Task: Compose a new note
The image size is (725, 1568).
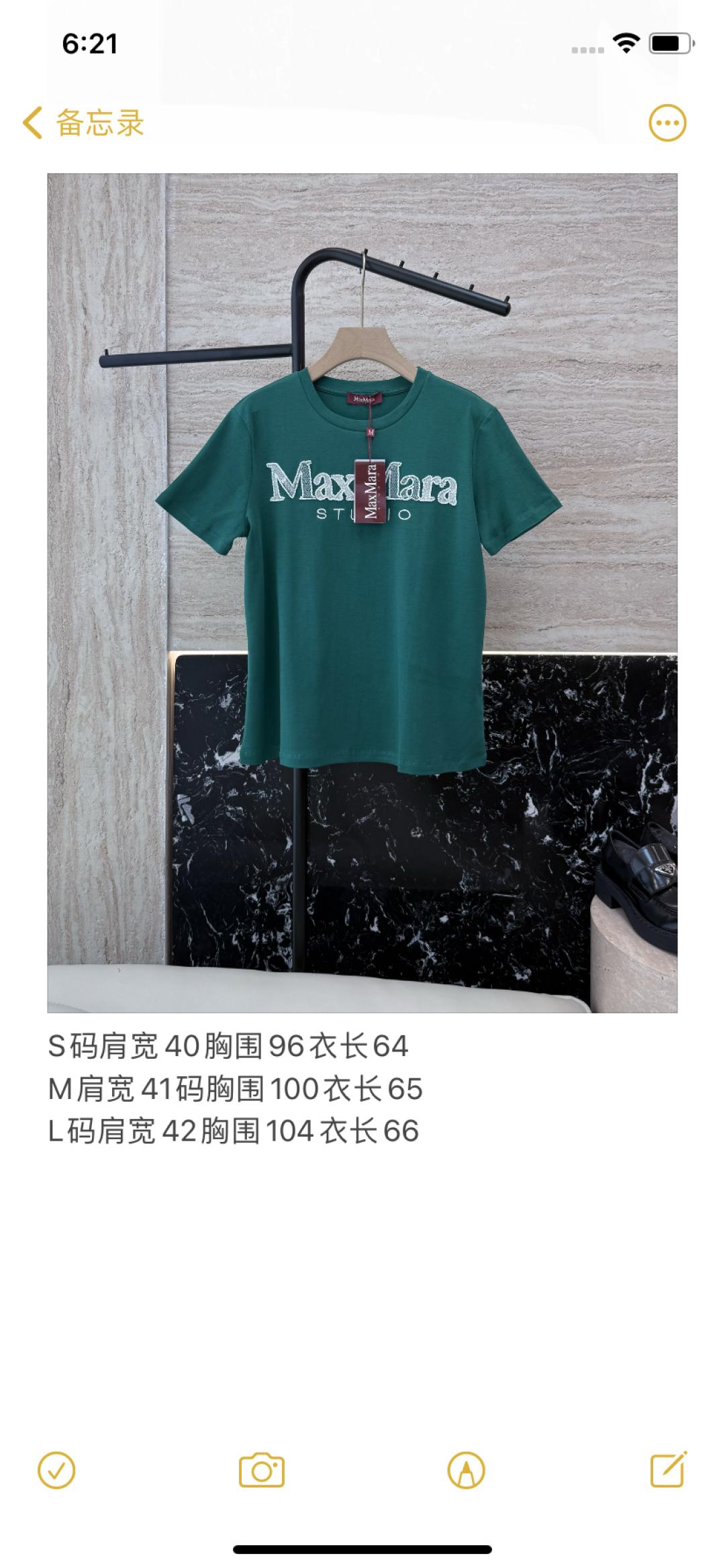Action: [669, 1469]
